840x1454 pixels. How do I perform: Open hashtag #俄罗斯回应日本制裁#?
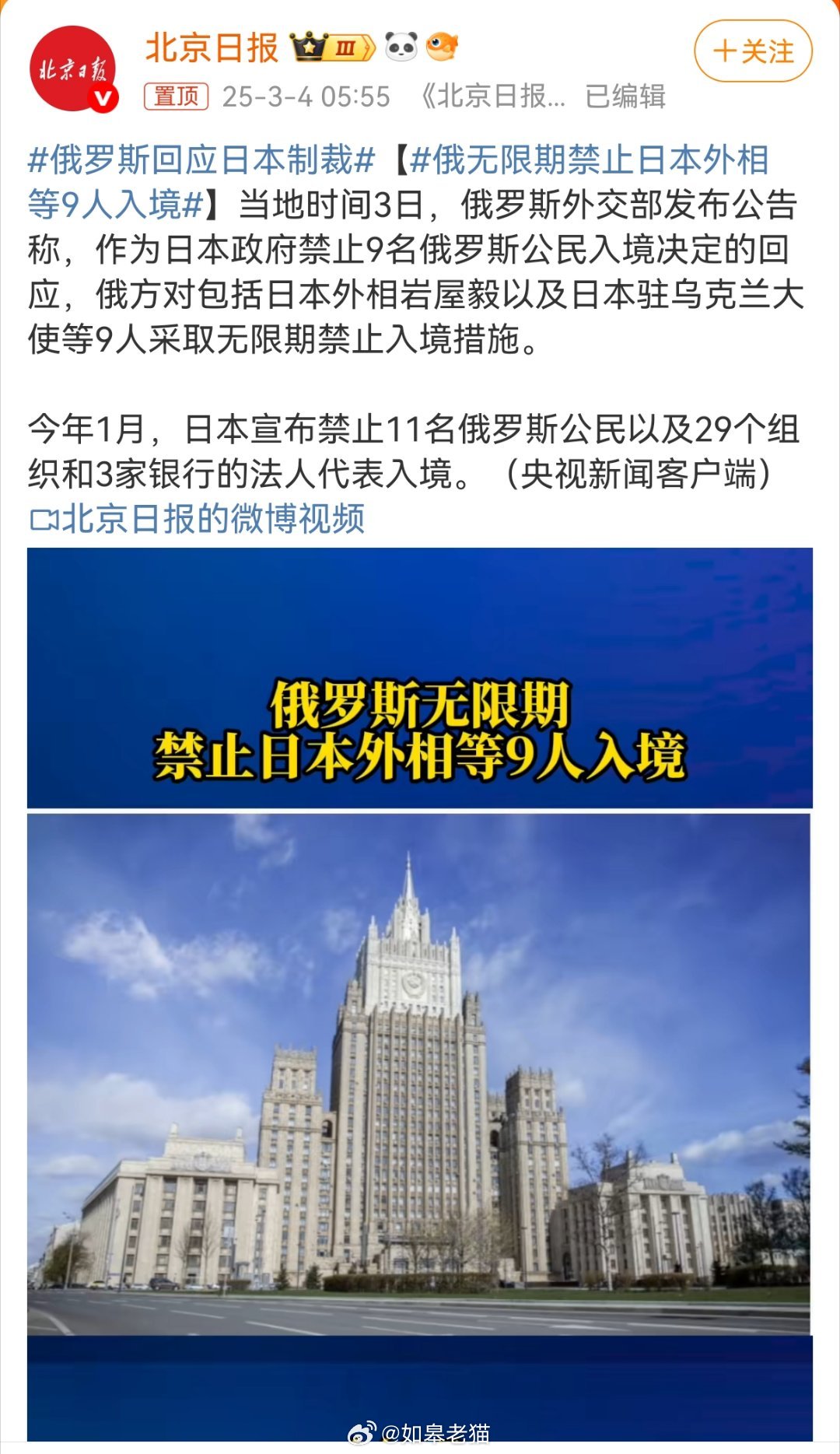click(201, 160)
